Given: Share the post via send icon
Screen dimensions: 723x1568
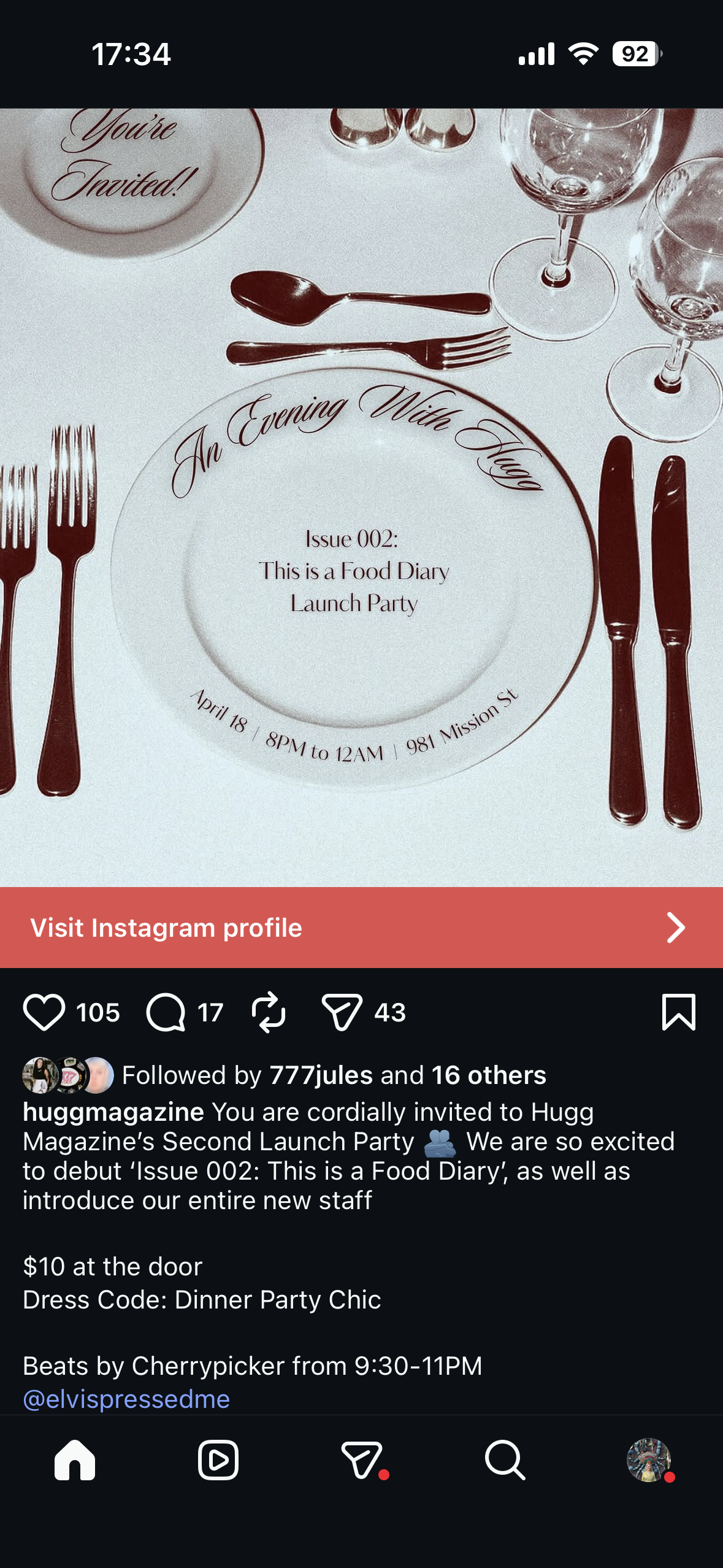Looking at the screenshot, I should point(342,1012).
